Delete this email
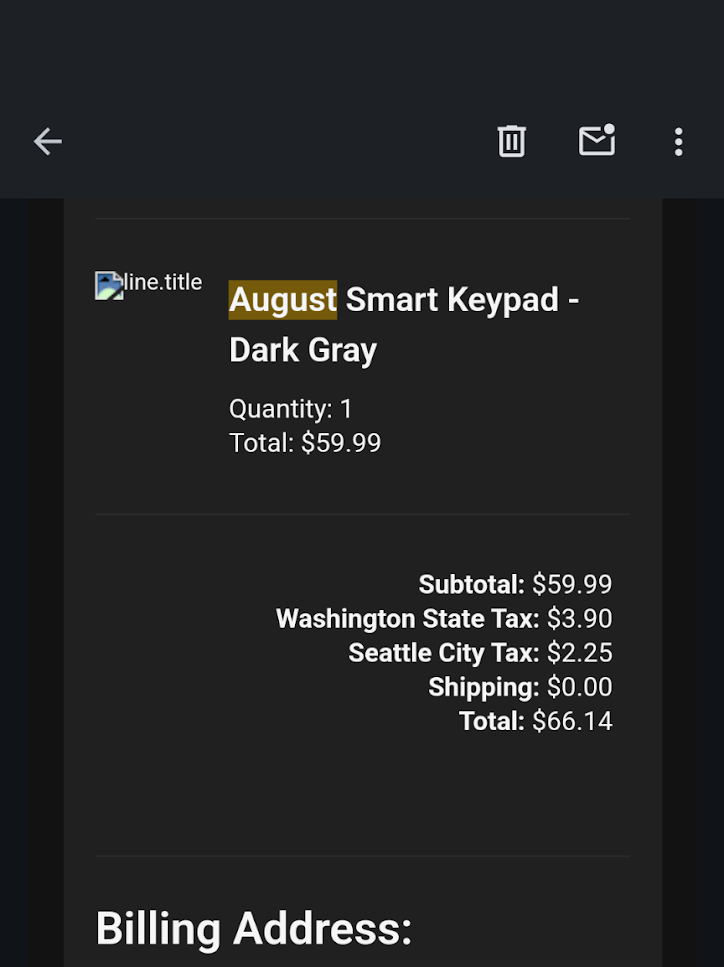The image size is (724, 967). click(x=511, y=142)
